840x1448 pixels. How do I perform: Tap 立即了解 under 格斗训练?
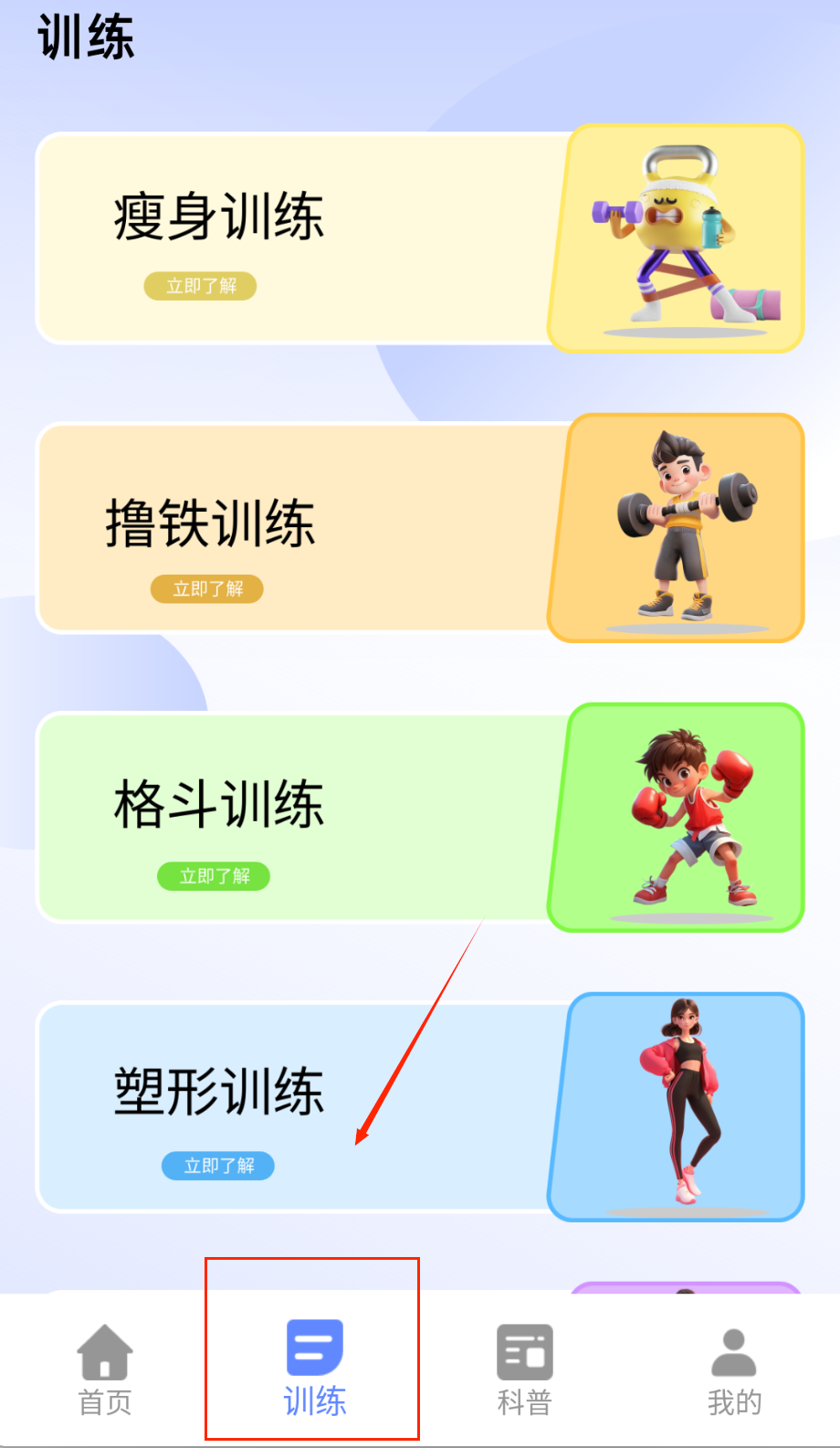214,876
